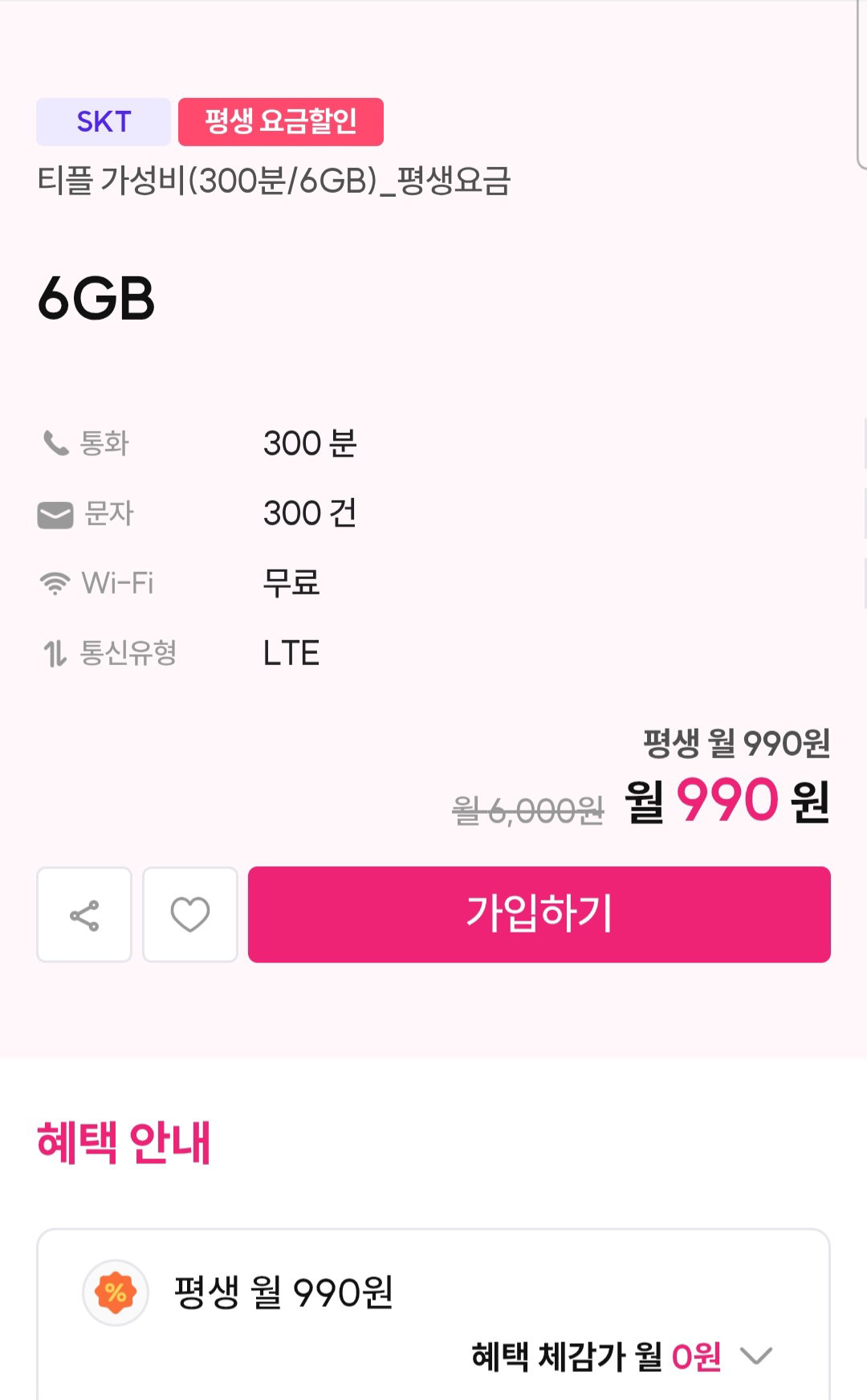
Task: Add the plan to favorites with heart
Action: click(190, 915)
